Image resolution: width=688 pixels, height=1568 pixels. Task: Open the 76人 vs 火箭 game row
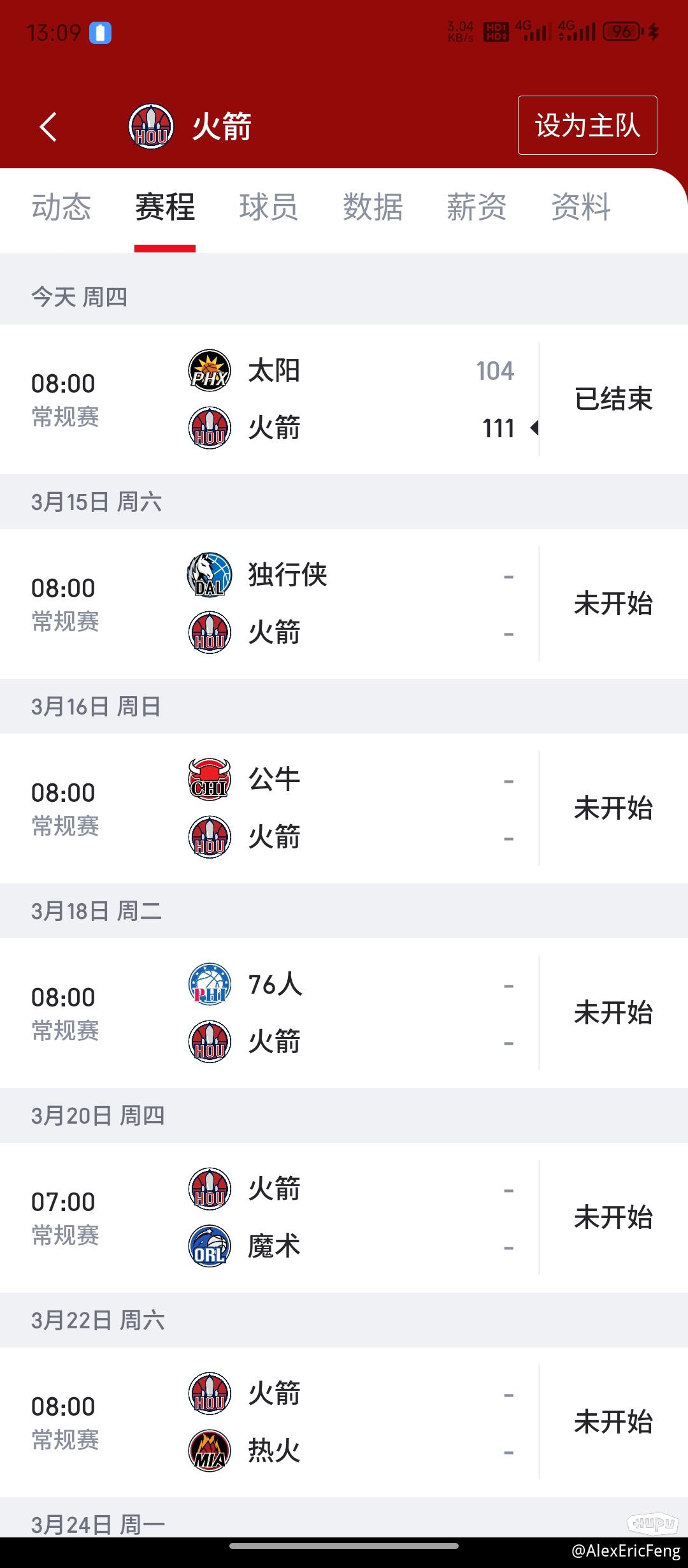[x=344, y=1013]
